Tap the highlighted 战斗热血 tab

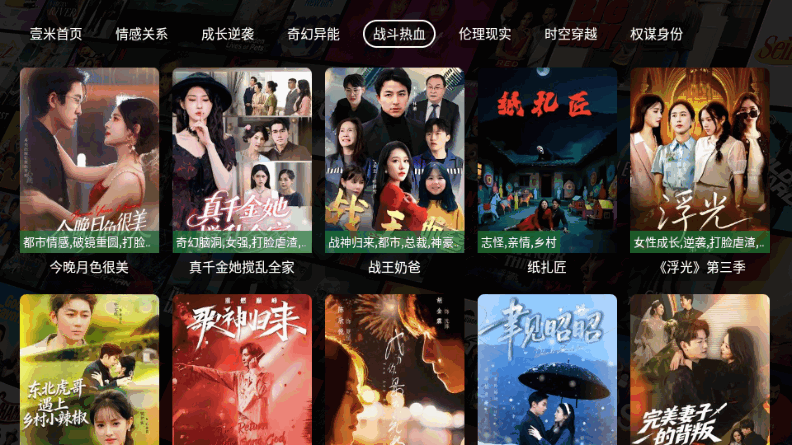pos(399,34)
